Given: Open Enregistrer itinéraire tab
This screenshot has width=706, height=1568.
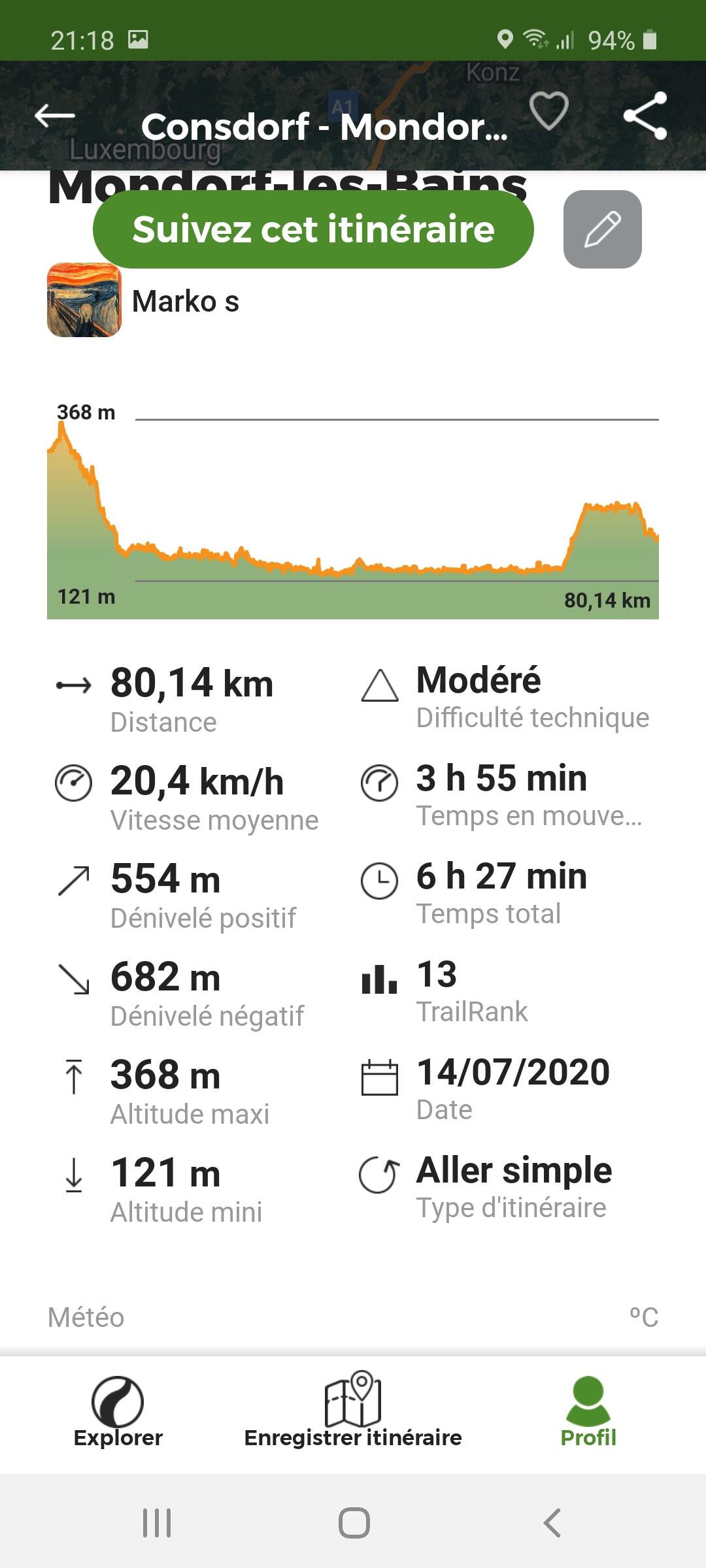Looking at the screenshot, I should pos(353,1411).
